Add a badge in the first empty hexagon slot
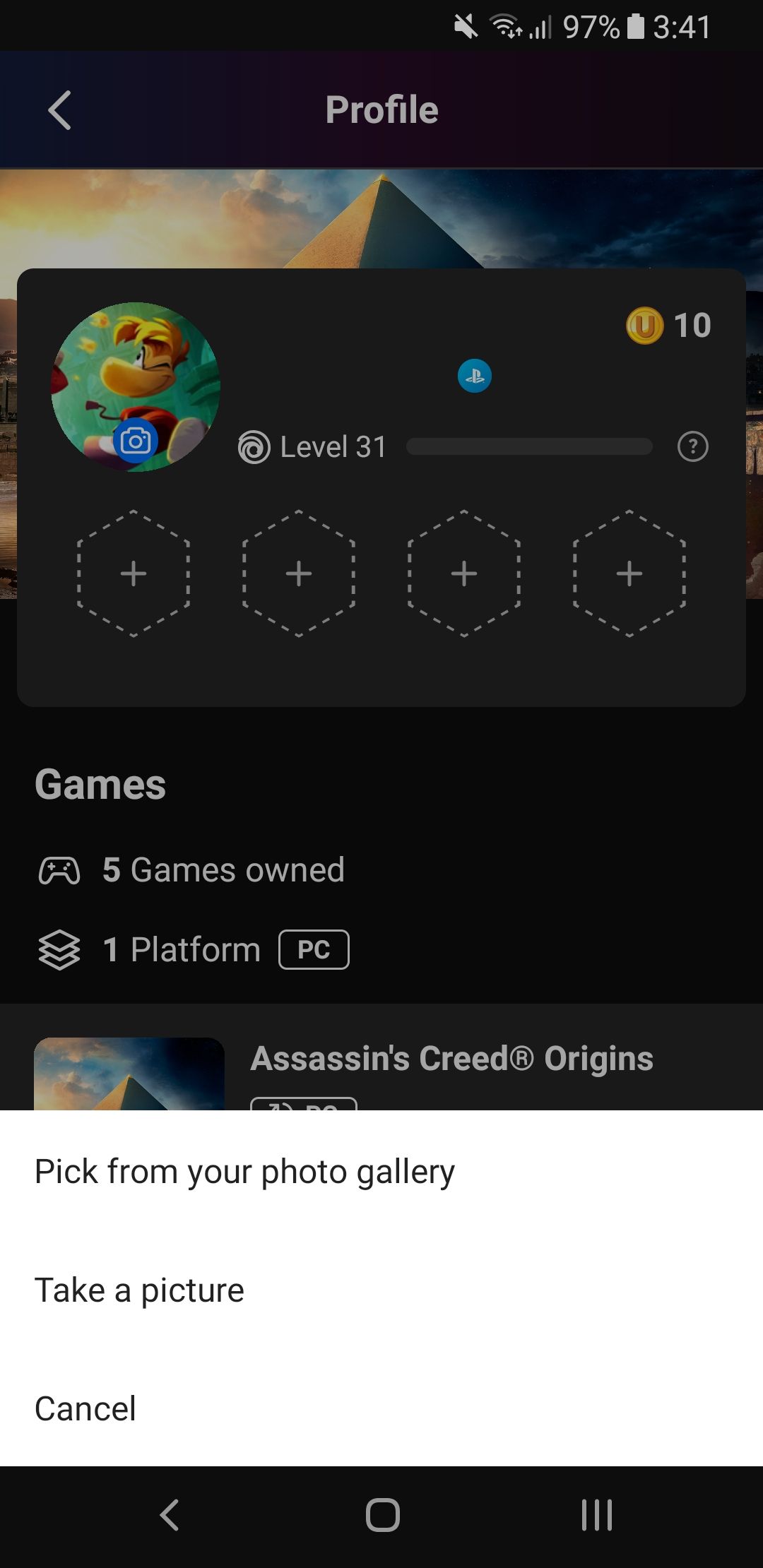The image size is (763, 1568). (134, 574)
